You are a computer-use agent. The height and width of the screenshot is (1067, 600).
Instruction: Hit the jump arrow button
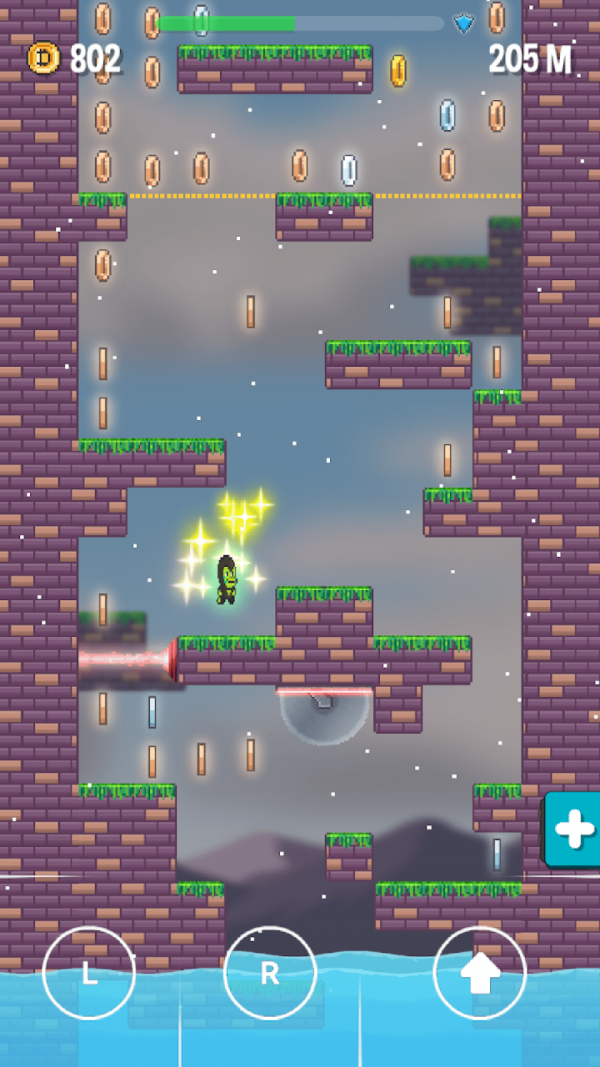point(480,973)
